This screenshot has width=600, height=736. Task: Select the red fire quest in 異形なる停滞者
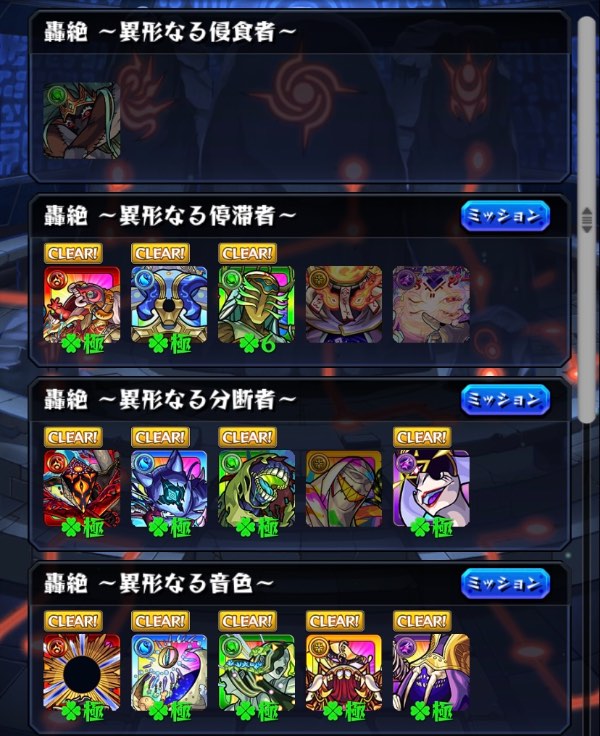(x=82, y=304)
